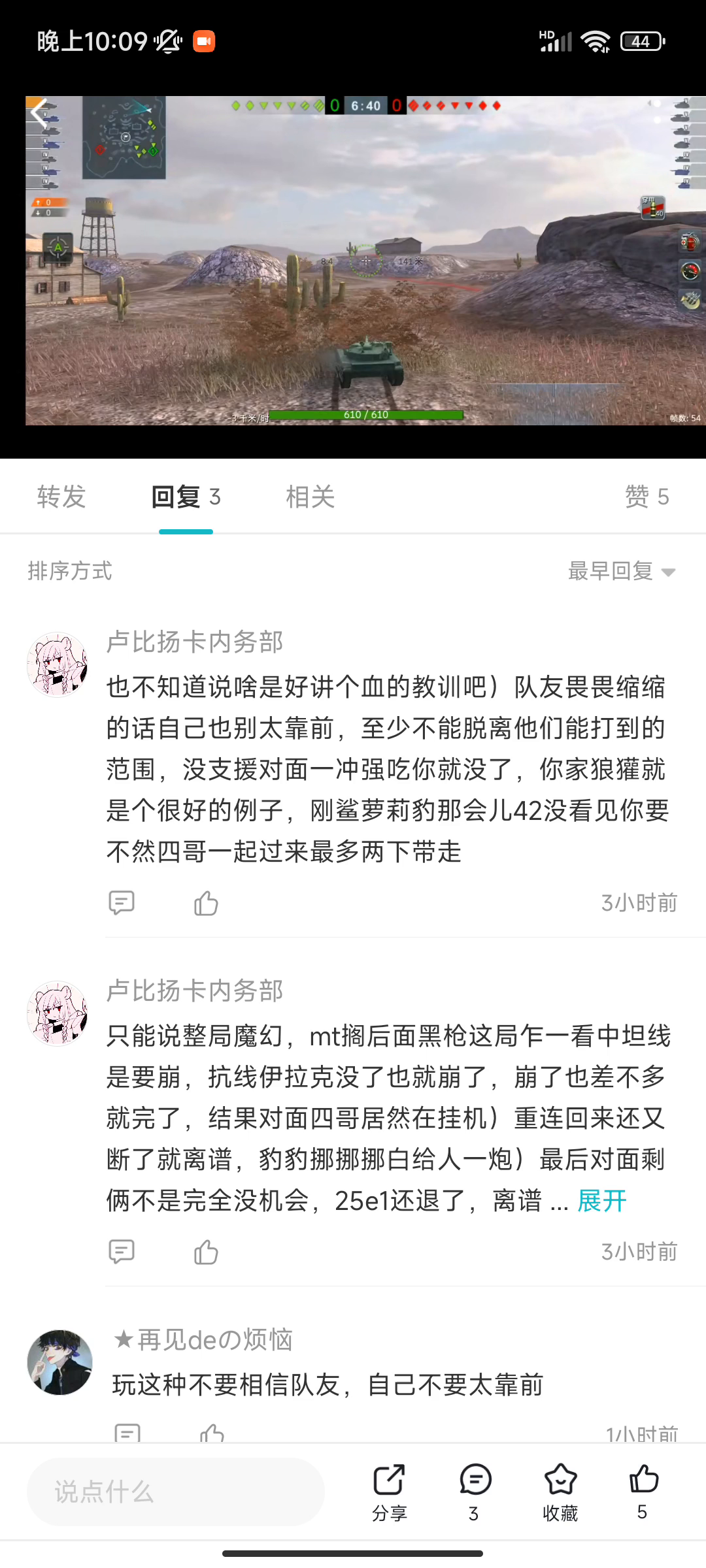Viewport: 706px width, 1568px height.
Task: Open 卢比扬卡内务部 avatar on the first comment
Action: tap(58, 664)
